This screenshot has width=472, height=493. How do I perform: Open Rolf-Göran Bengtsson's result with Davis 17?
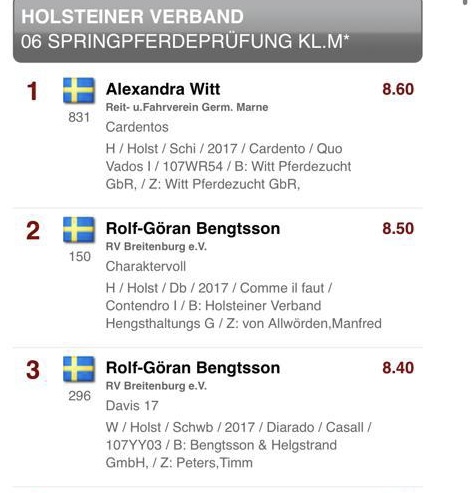click(x=218, y=417)
